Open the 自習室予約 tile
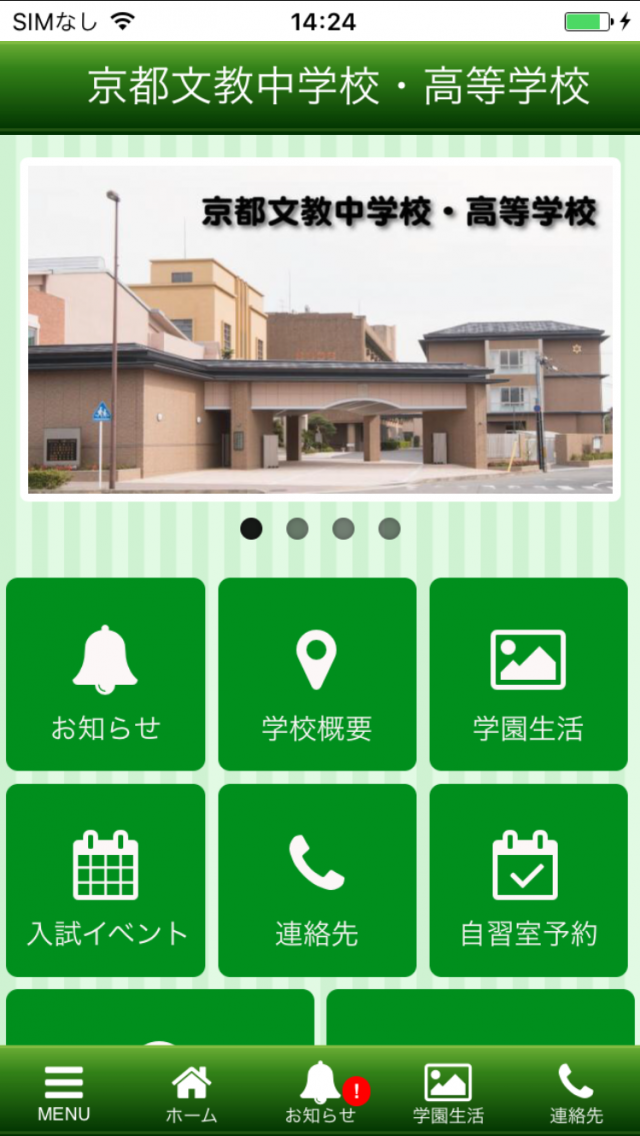Screen dimensions: 640x1136 click(x=528, y=880)
